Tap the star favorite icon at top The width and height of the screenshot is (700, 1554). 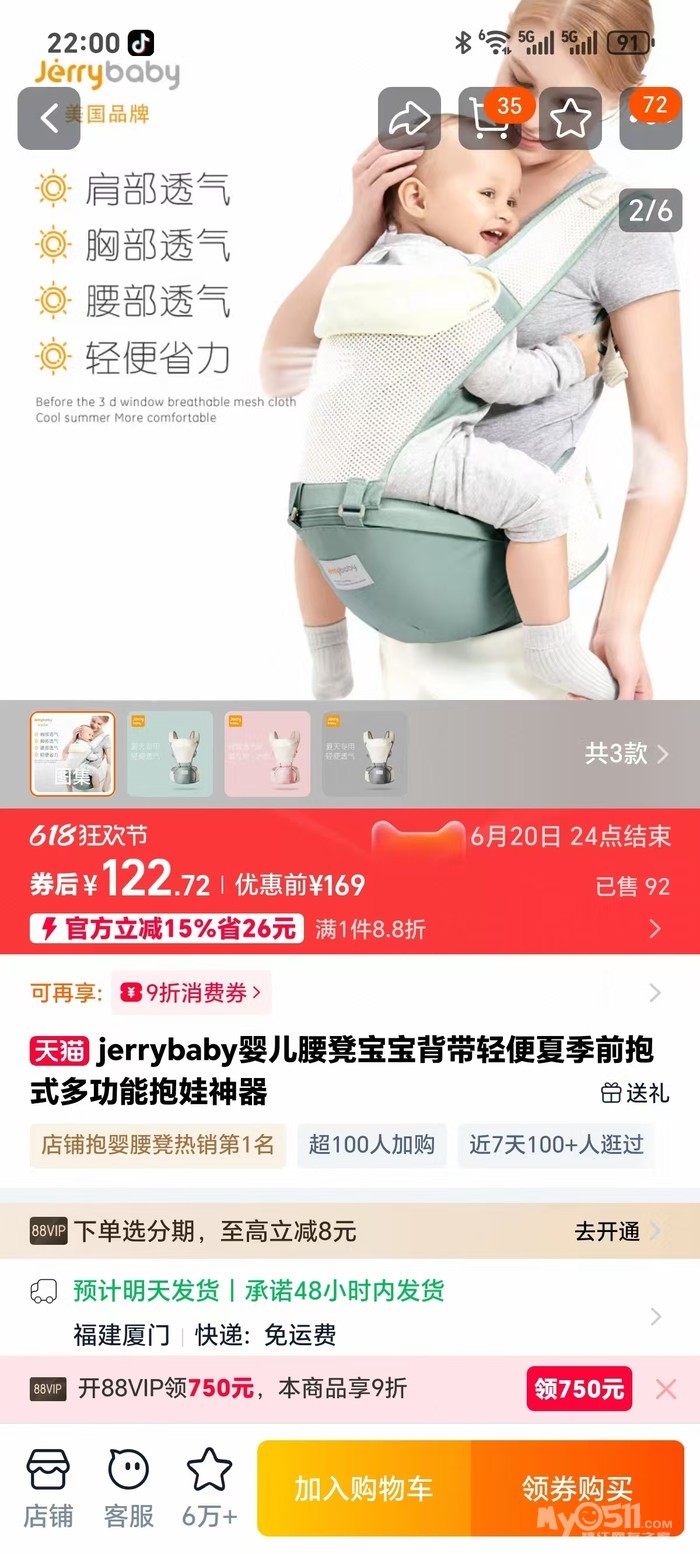click(571, 118)
